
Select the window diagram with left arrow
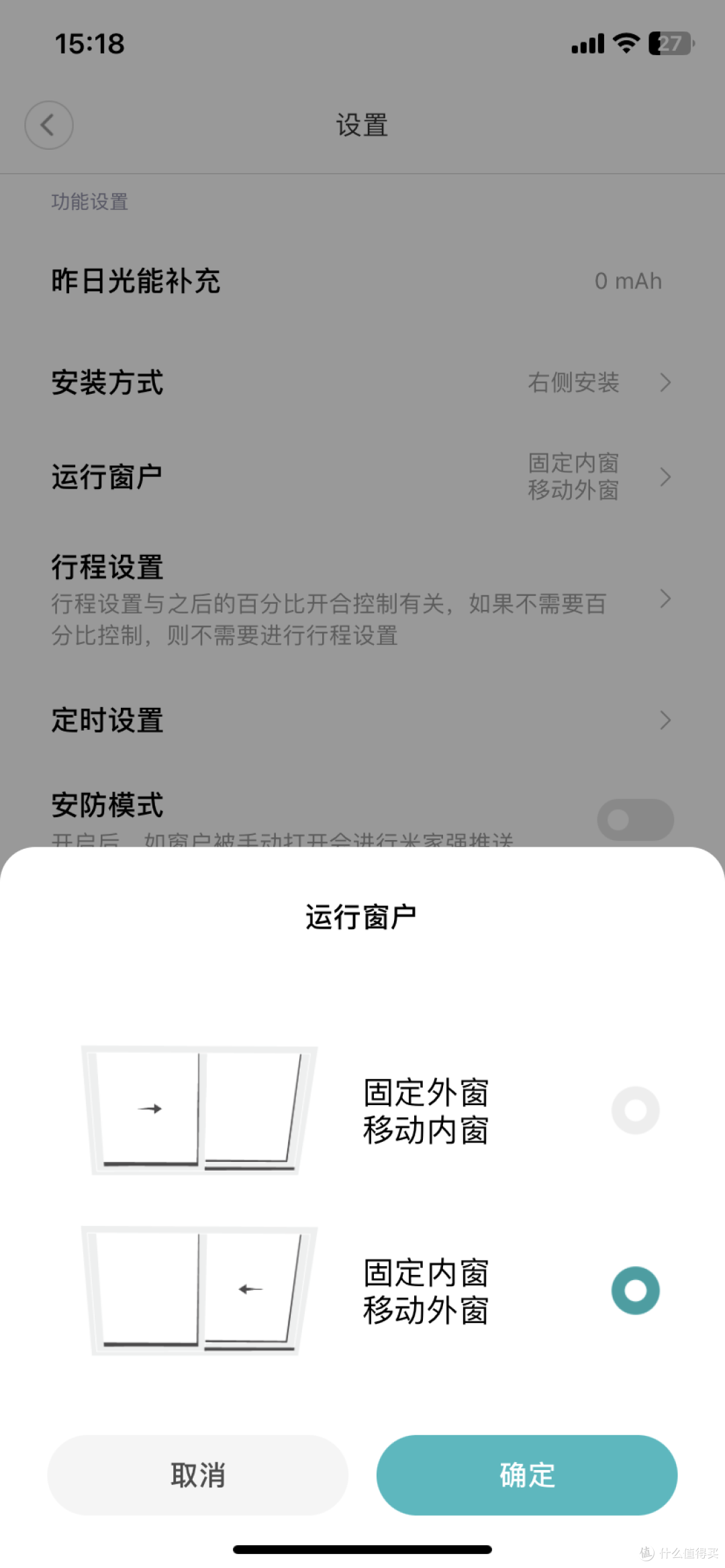pos(198,1288)
